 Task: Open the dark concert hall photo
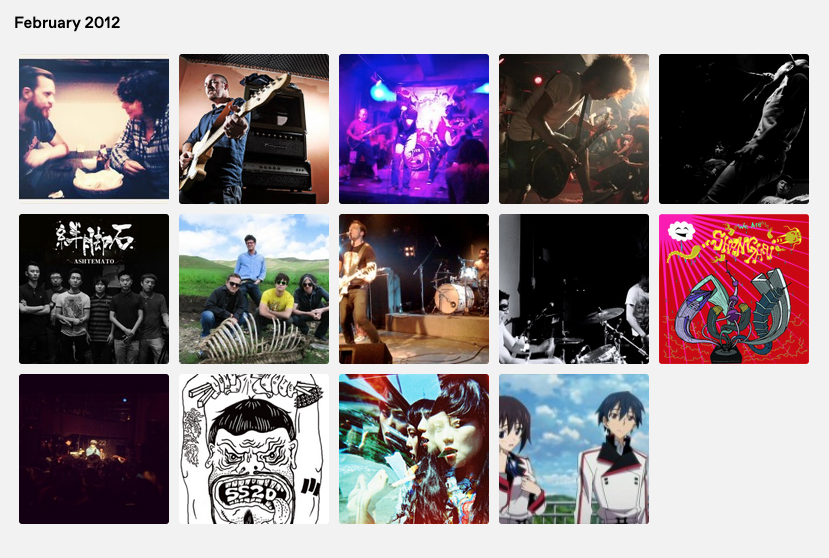coord(94,449)
